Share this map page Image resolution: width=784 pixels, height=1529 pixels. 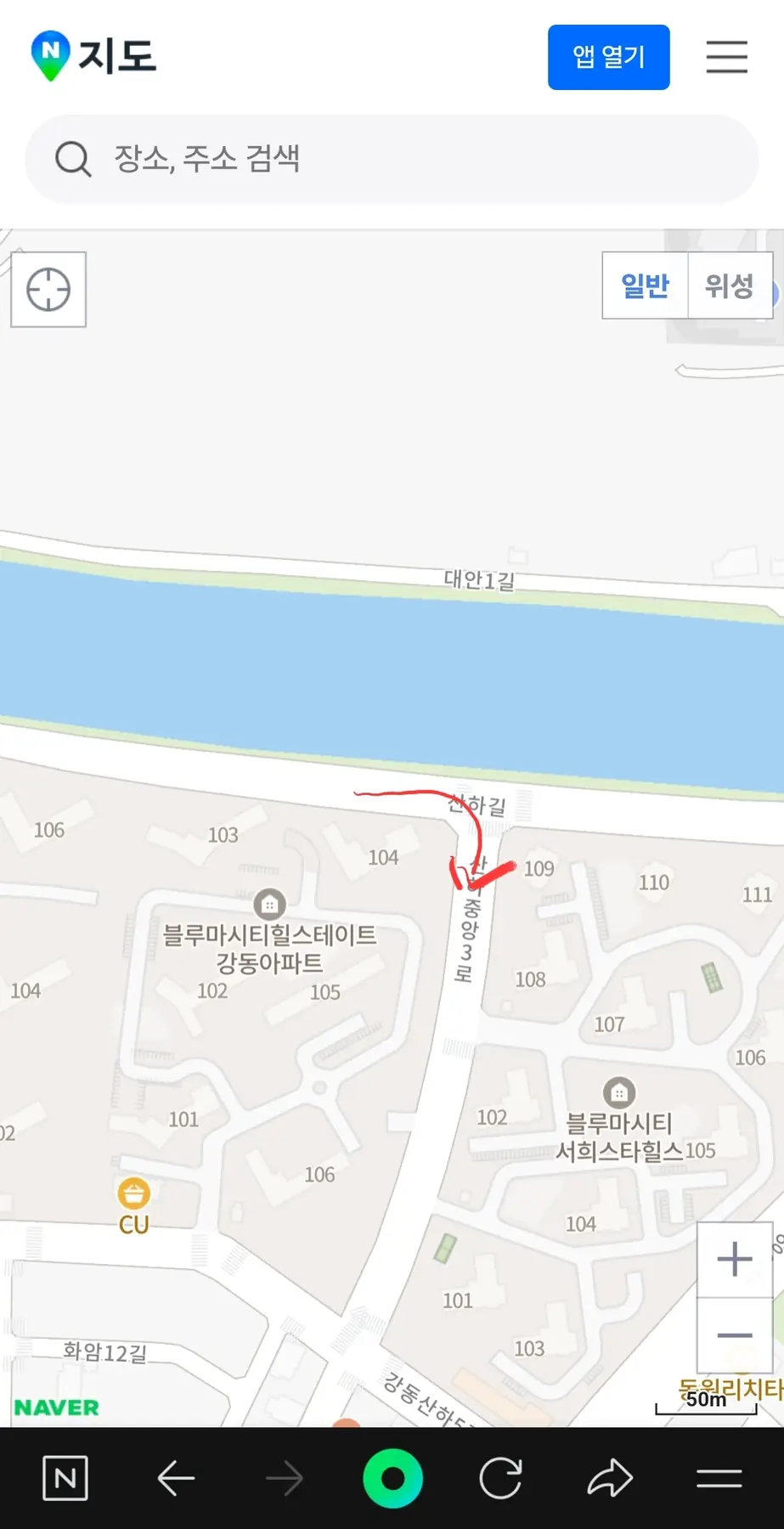pos(610,1479)
